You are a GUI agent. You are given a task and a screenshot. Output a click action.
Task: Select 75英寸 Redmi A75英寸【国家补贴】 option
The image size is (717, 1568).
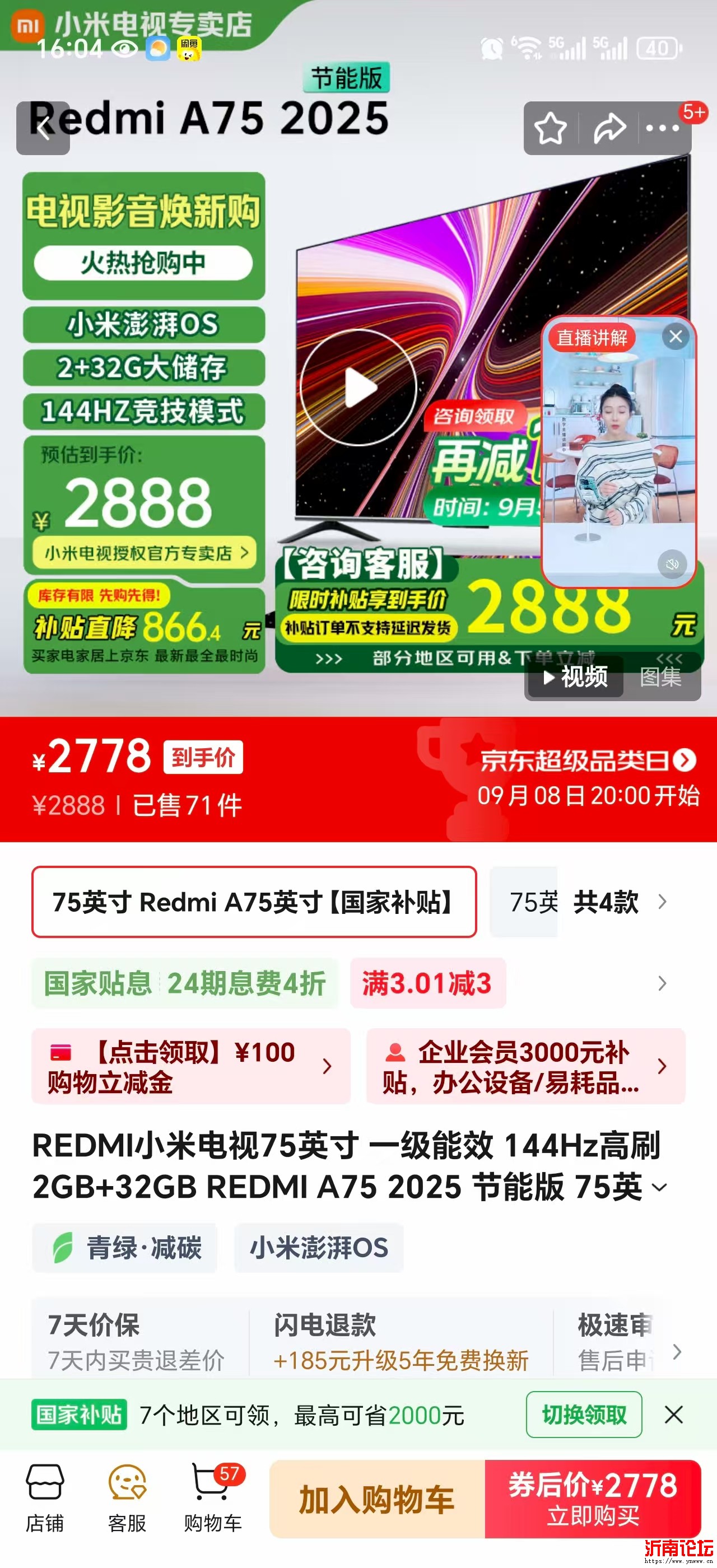tap(254, 902)
